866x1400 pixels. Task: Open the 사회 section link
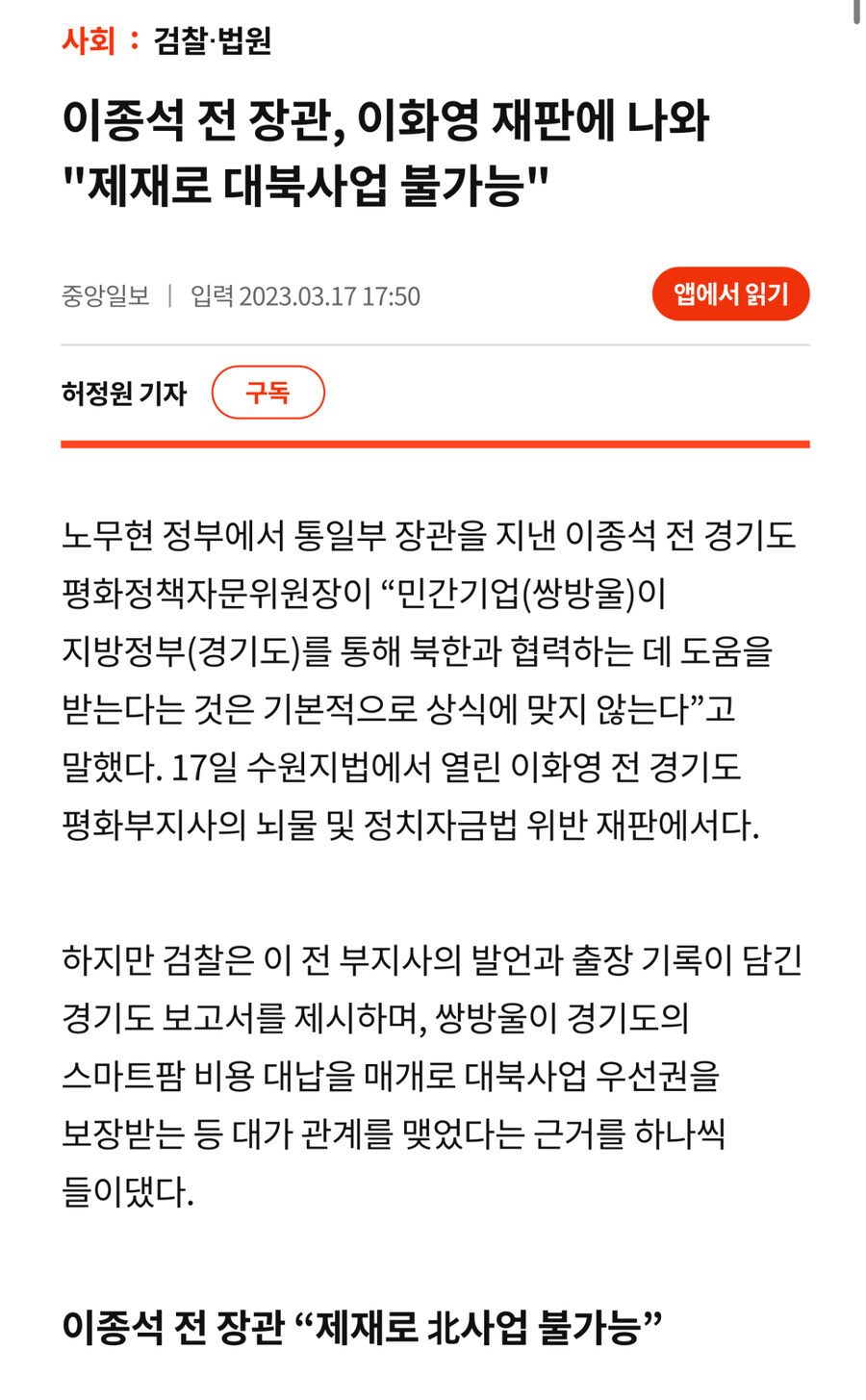[x=88, y=41]
